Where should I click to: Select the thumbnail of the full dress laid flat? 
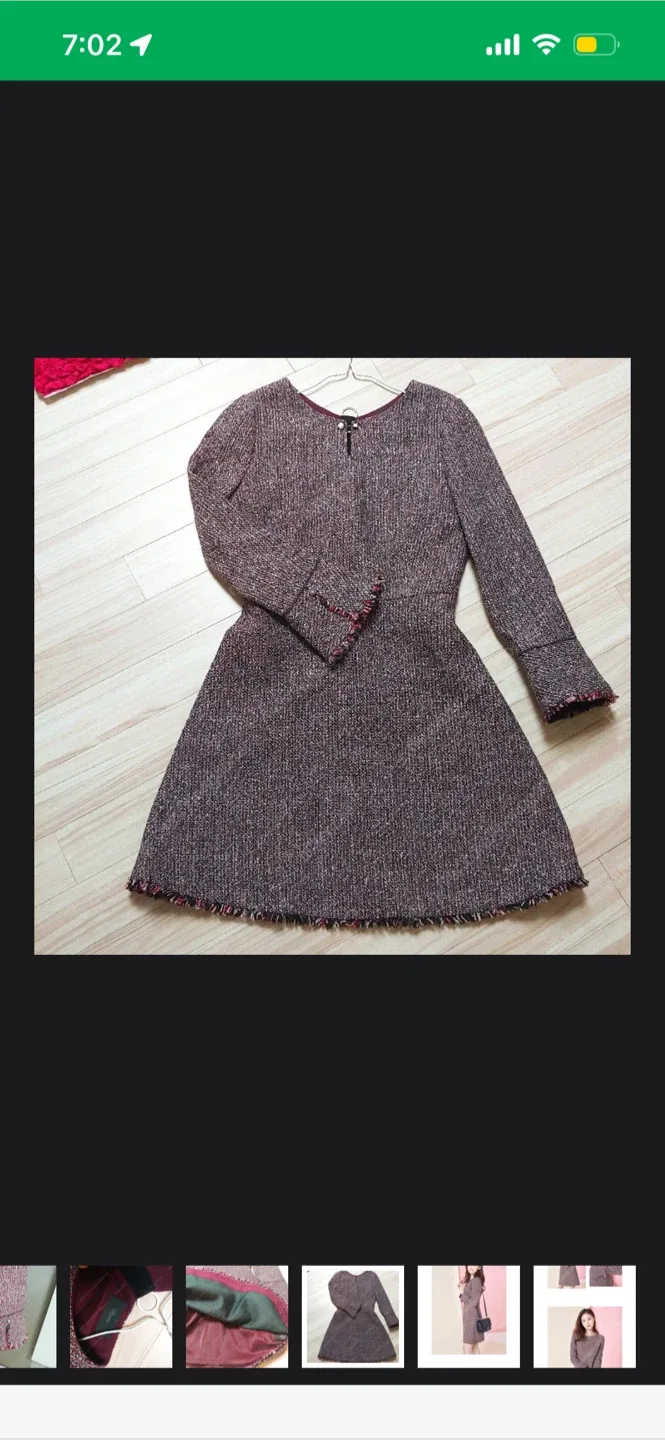point(353,1316)
